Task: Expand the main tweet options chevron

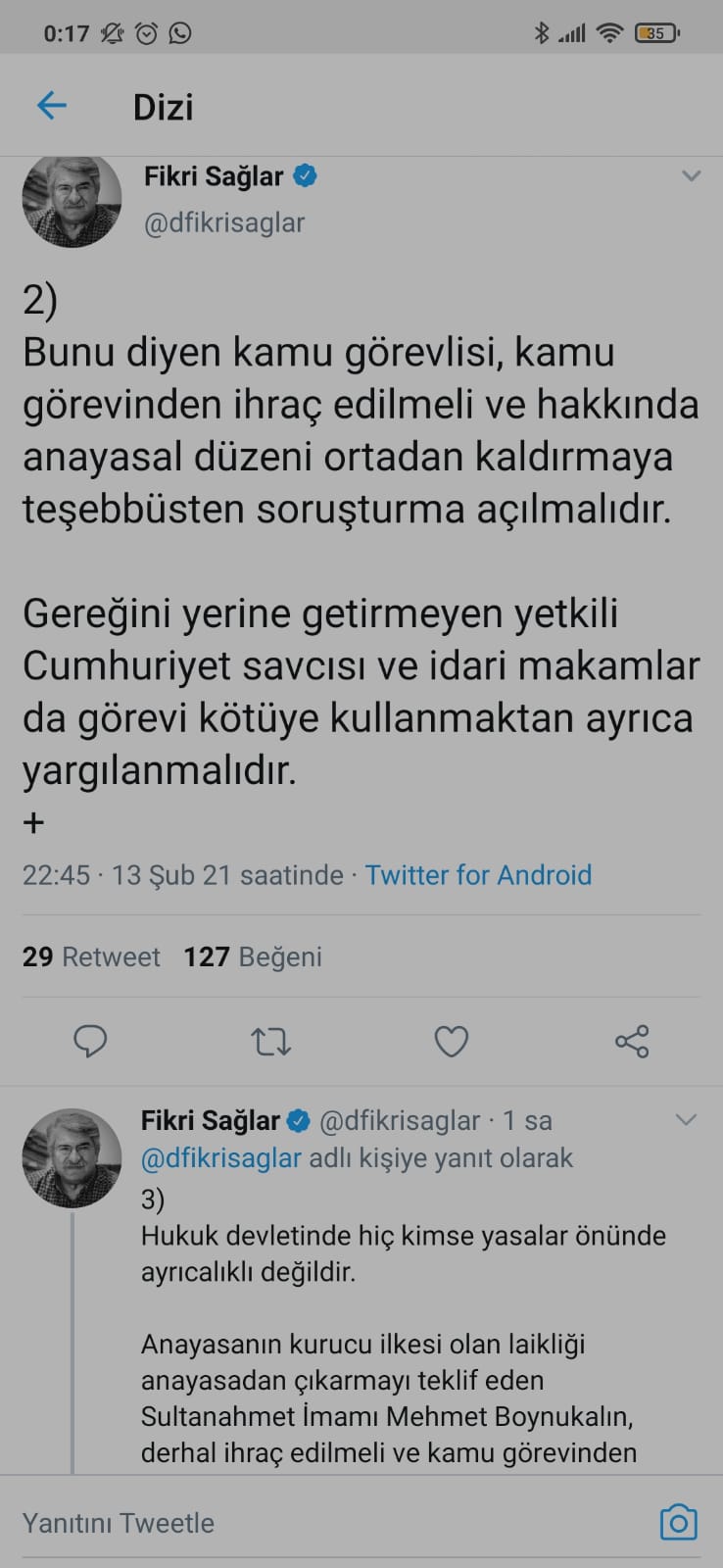Action: click(691, 176)
